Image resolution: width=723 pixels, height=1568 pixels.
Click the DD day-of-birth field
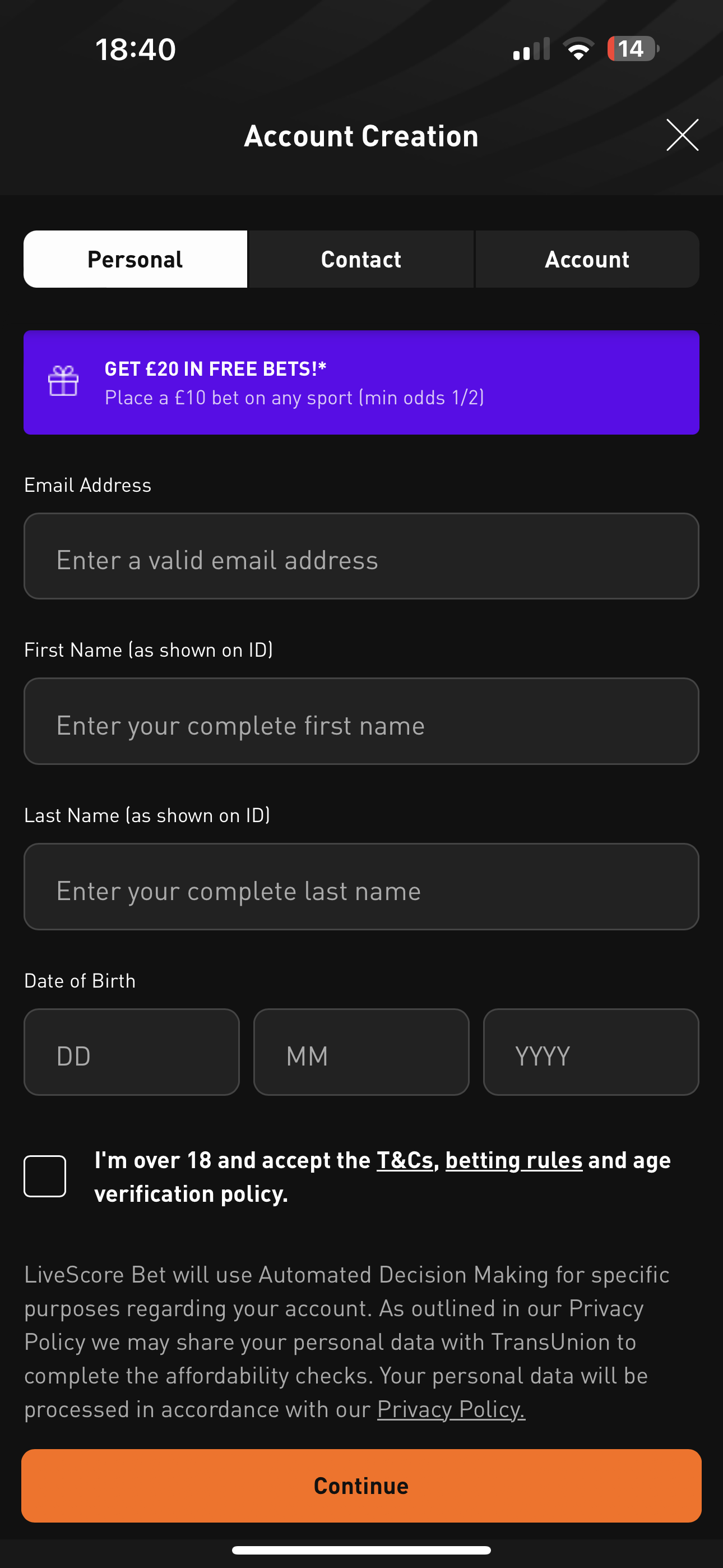132,1052
